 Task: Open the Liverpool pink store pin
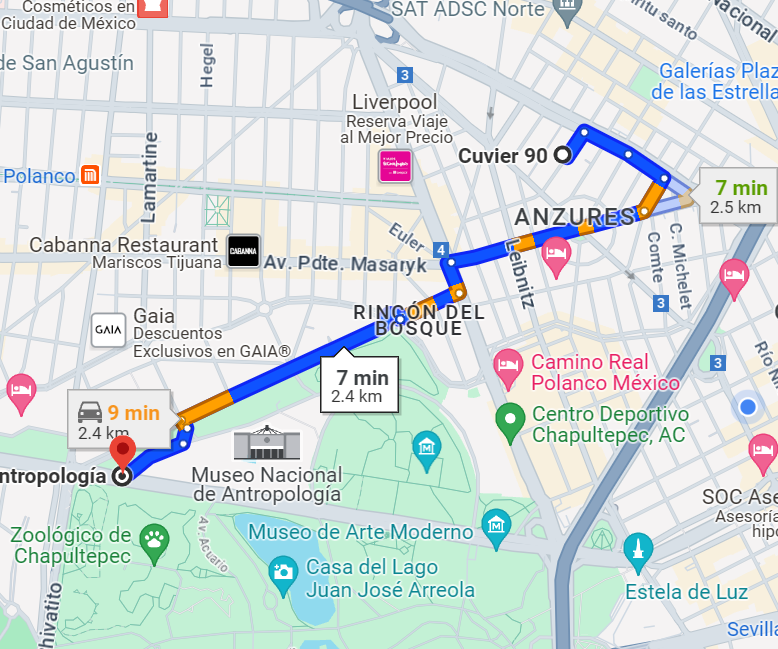(395, 166)
